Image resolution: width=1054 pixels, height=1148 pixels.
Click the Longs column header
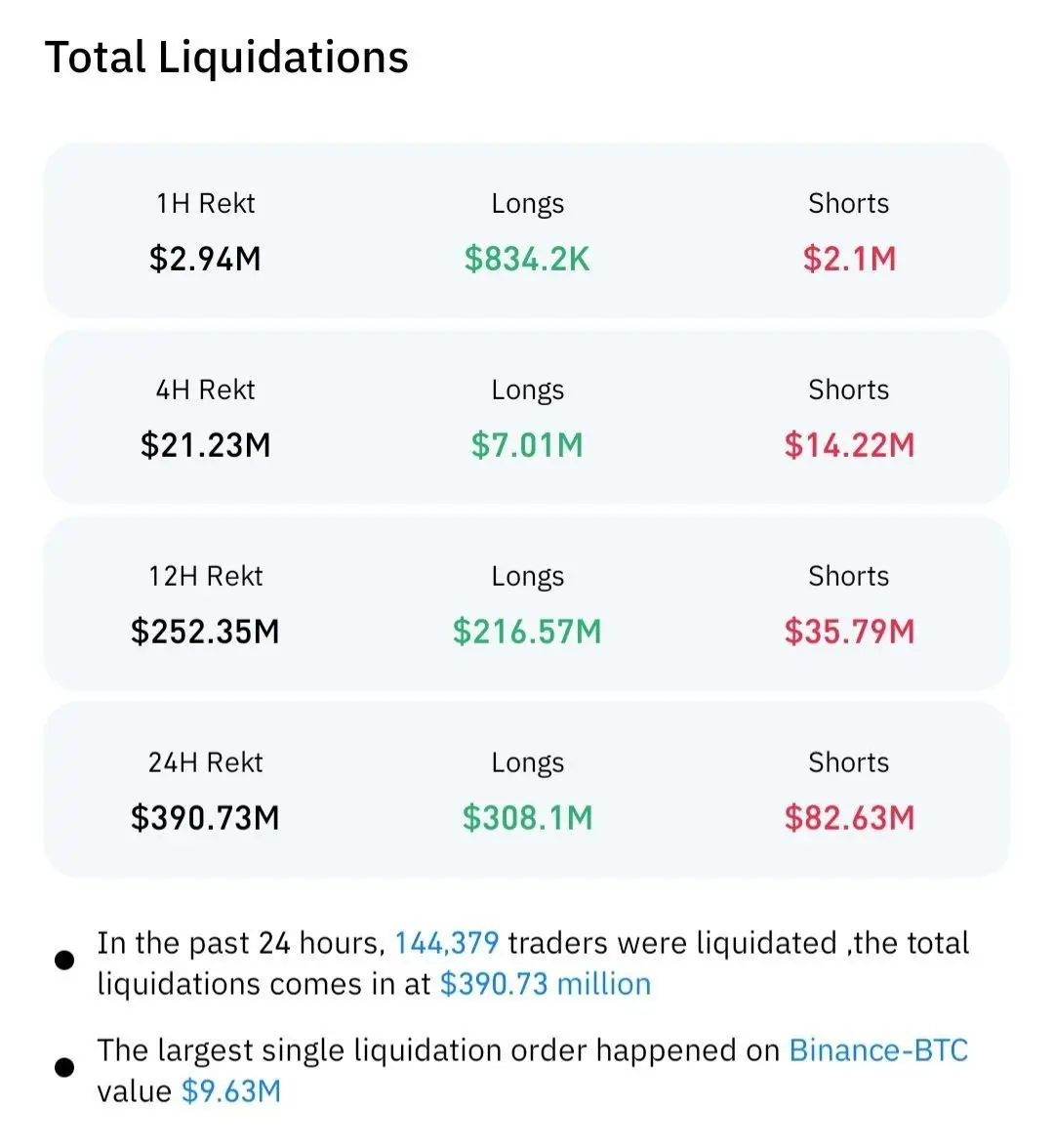click(x=527, y=203)
